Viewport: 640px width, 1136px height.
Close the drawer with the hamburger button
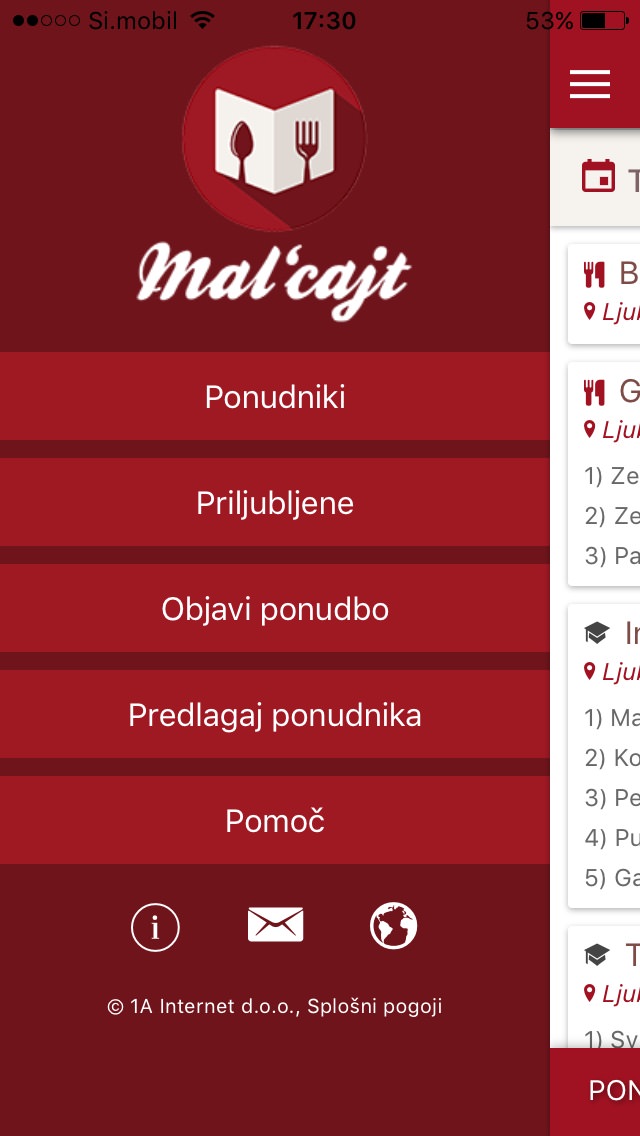point(590,84)
